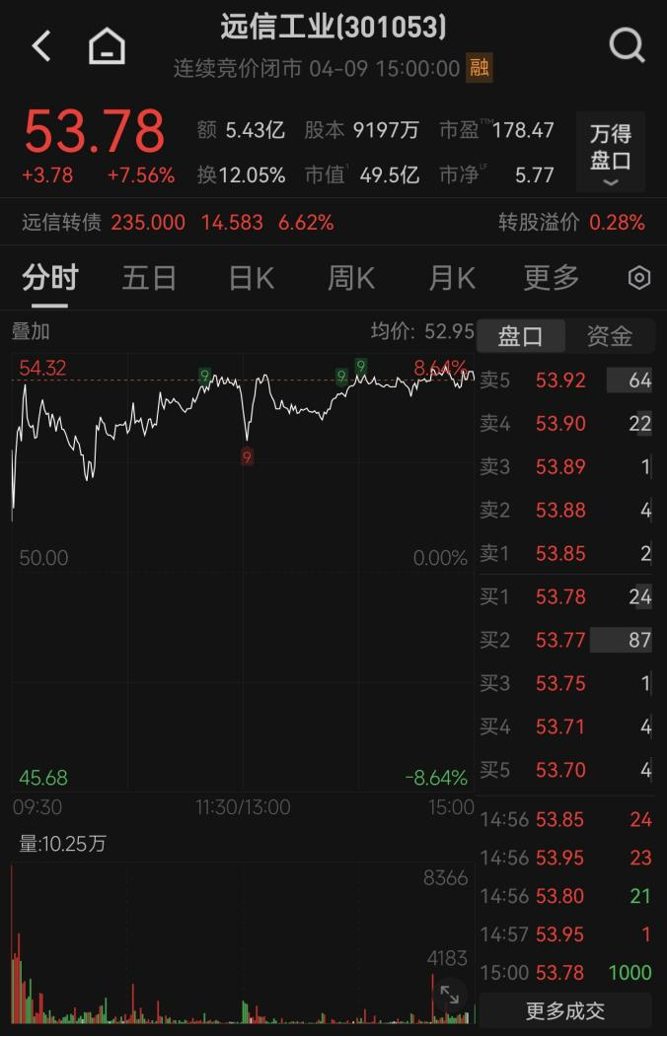View 更多成交 trade records
This screenshot has height=1037, width=667.
[566, 1011]
